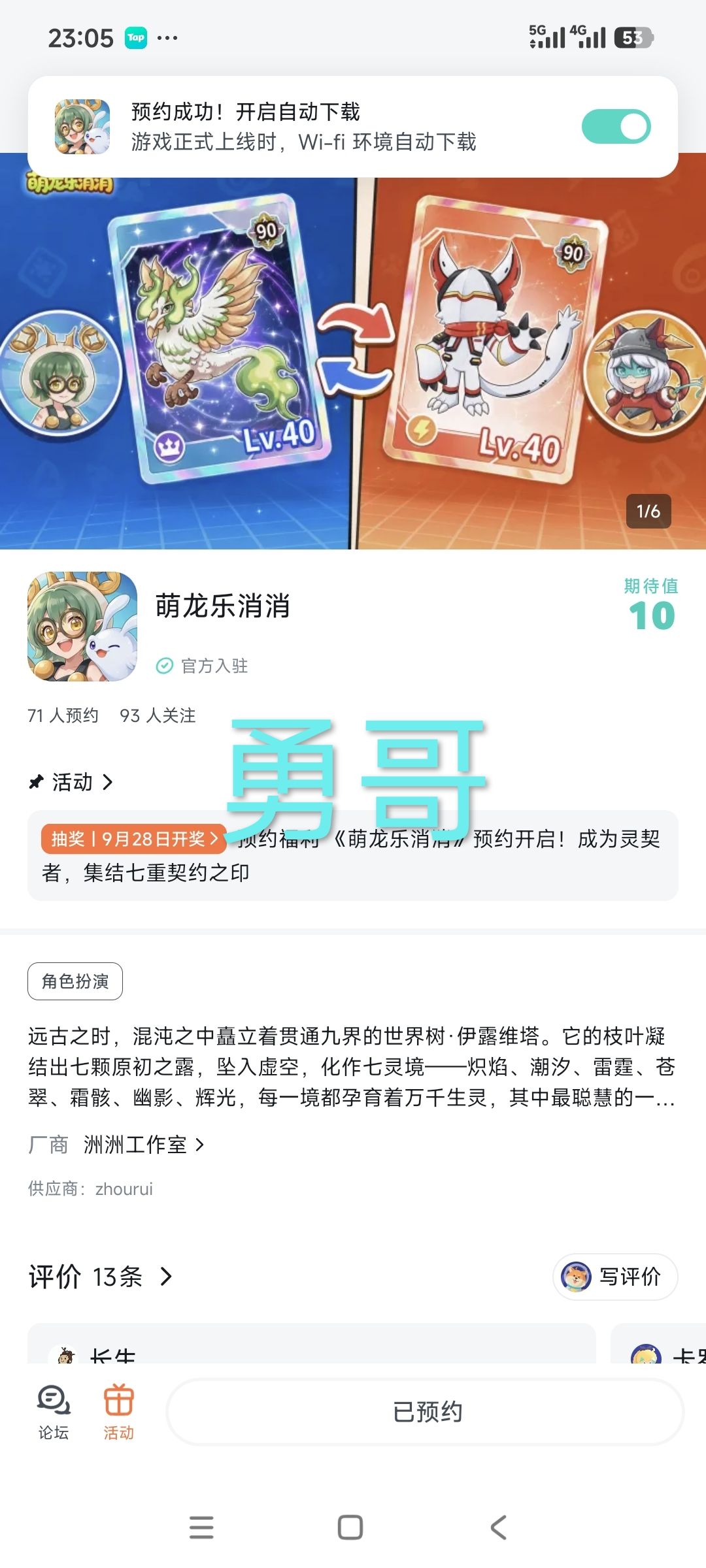Open the 9月28日开奖 lottery event card
Viewport: 706px width, 1568px height.
353,855
